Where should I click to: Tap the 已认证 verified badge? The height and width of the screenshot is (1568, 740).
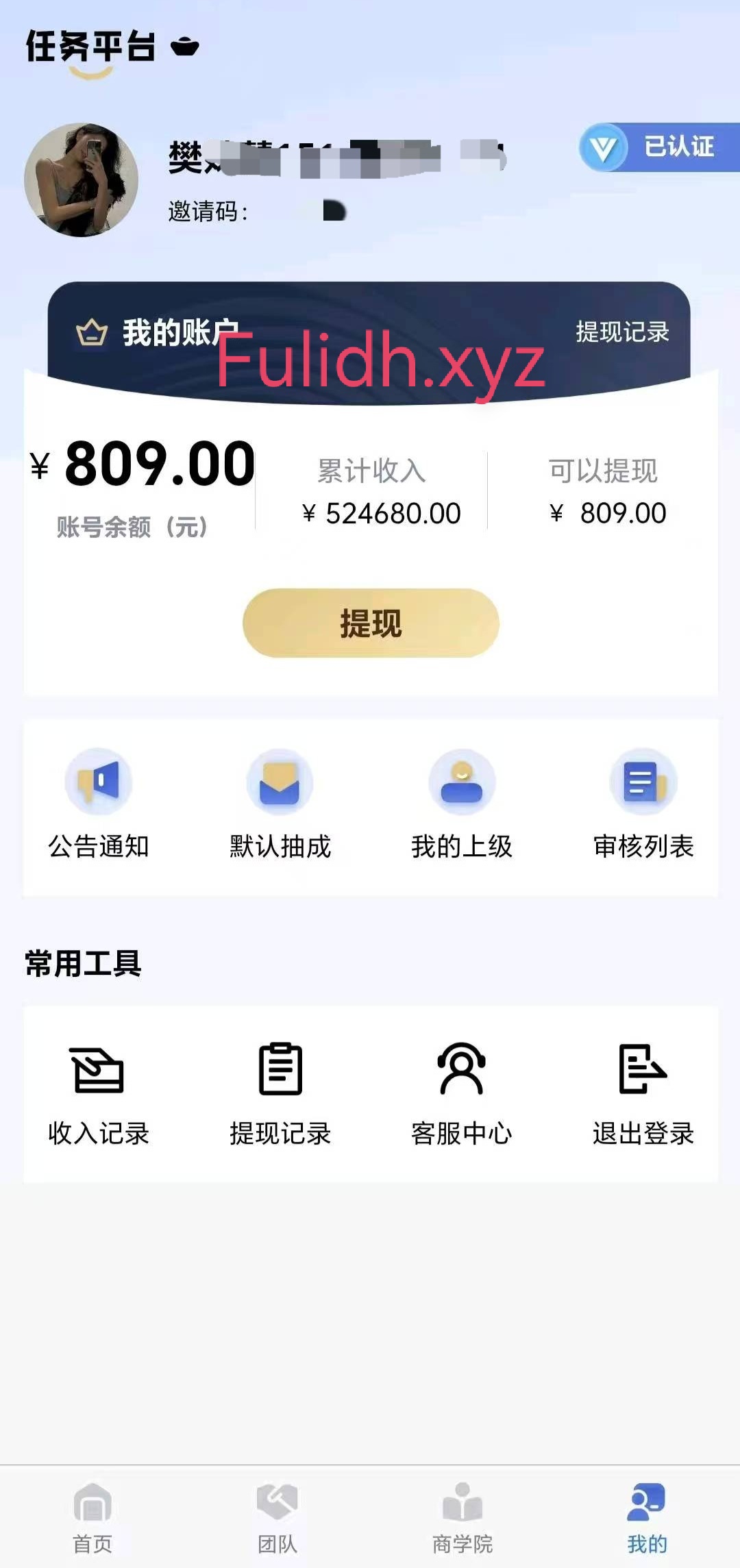point(658,147)
